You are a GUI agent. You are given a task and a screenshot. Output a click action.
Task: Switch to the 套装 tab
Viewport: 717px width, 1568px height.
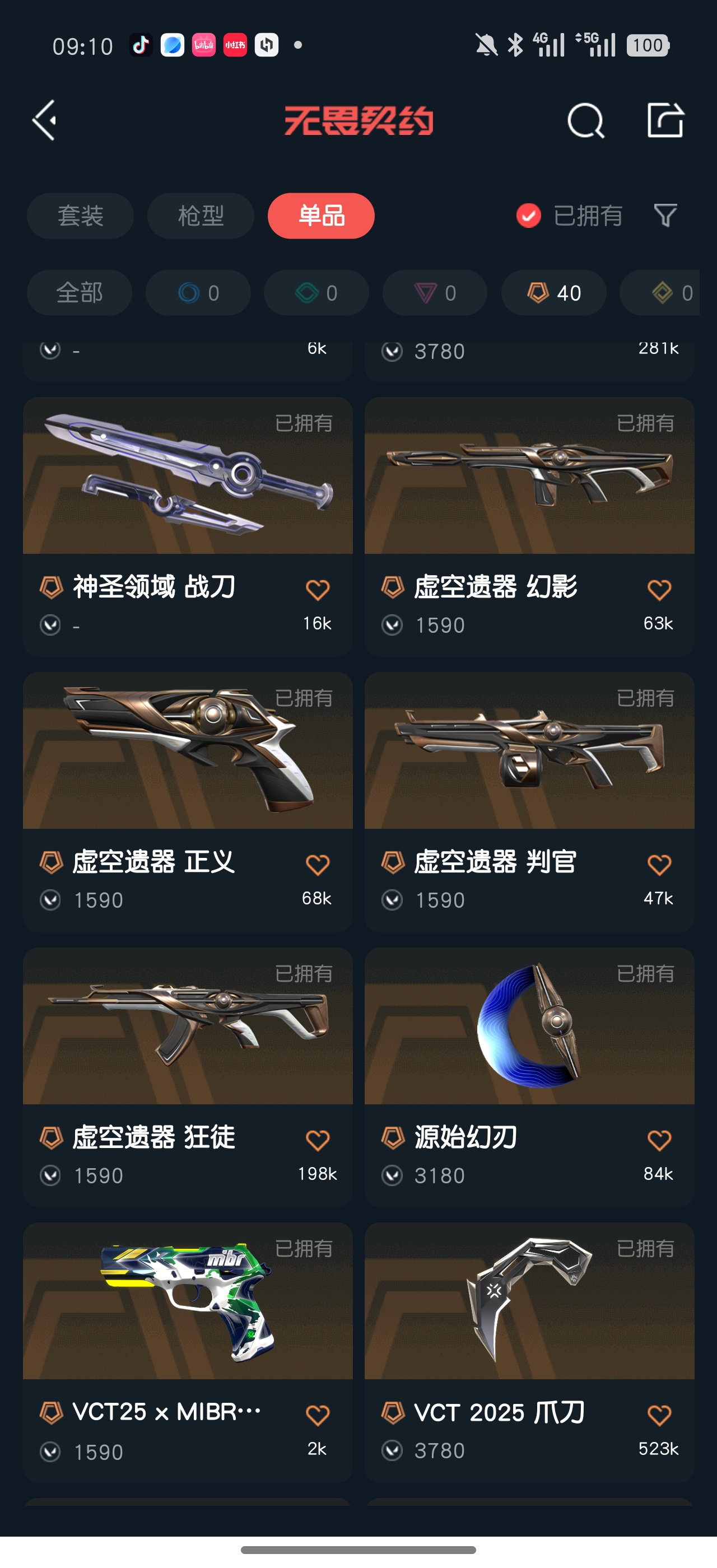pyautogui.click(x=80, y=216)
